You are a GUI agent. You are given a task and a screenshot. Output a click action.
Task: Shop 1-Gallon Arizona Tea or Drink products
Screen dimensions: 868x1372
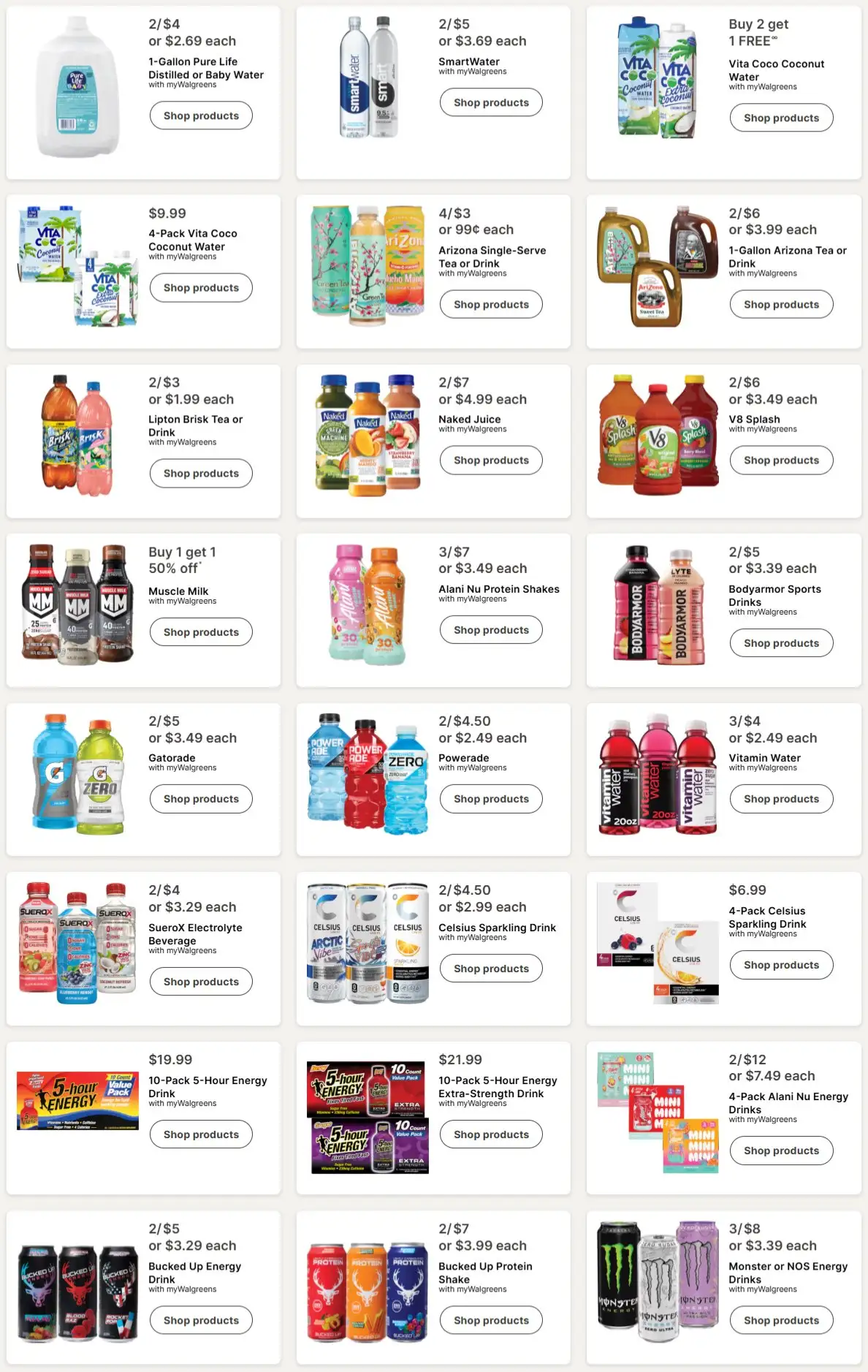click(x=781, y=304)
